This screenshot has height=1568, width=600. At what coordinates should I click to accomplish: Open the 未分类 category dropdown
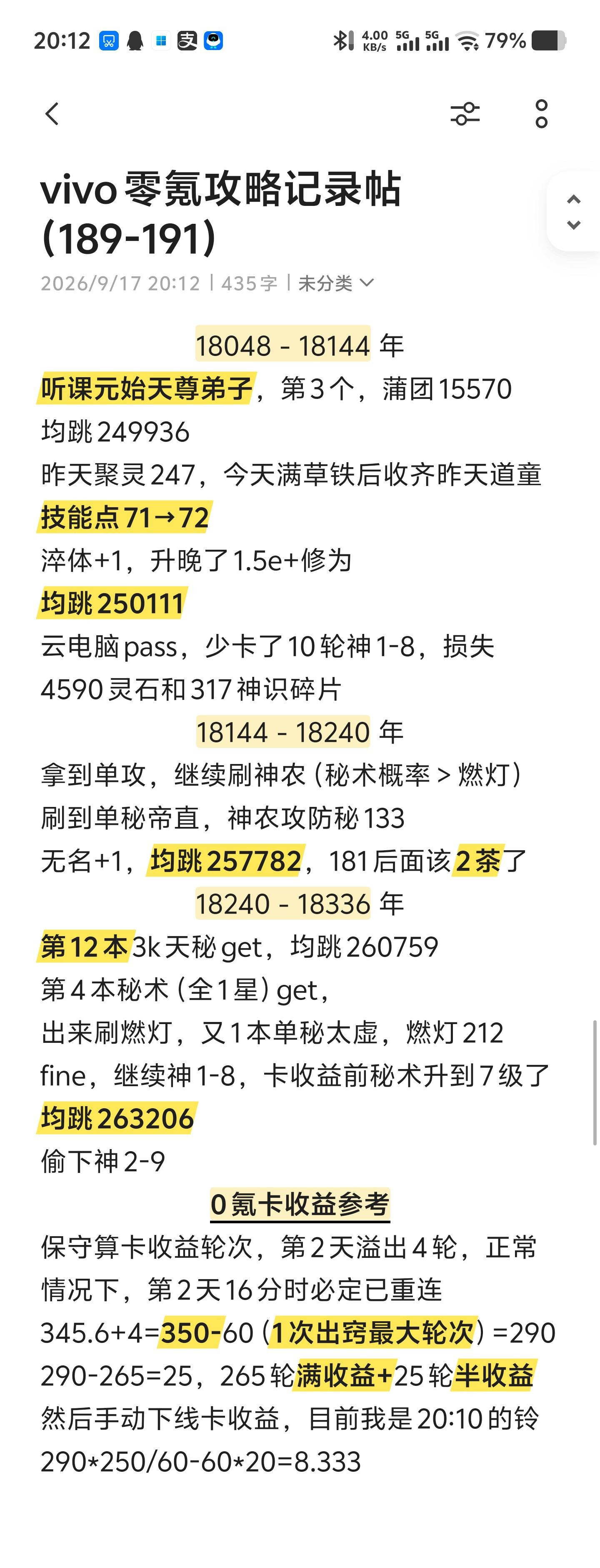point(335,283)
